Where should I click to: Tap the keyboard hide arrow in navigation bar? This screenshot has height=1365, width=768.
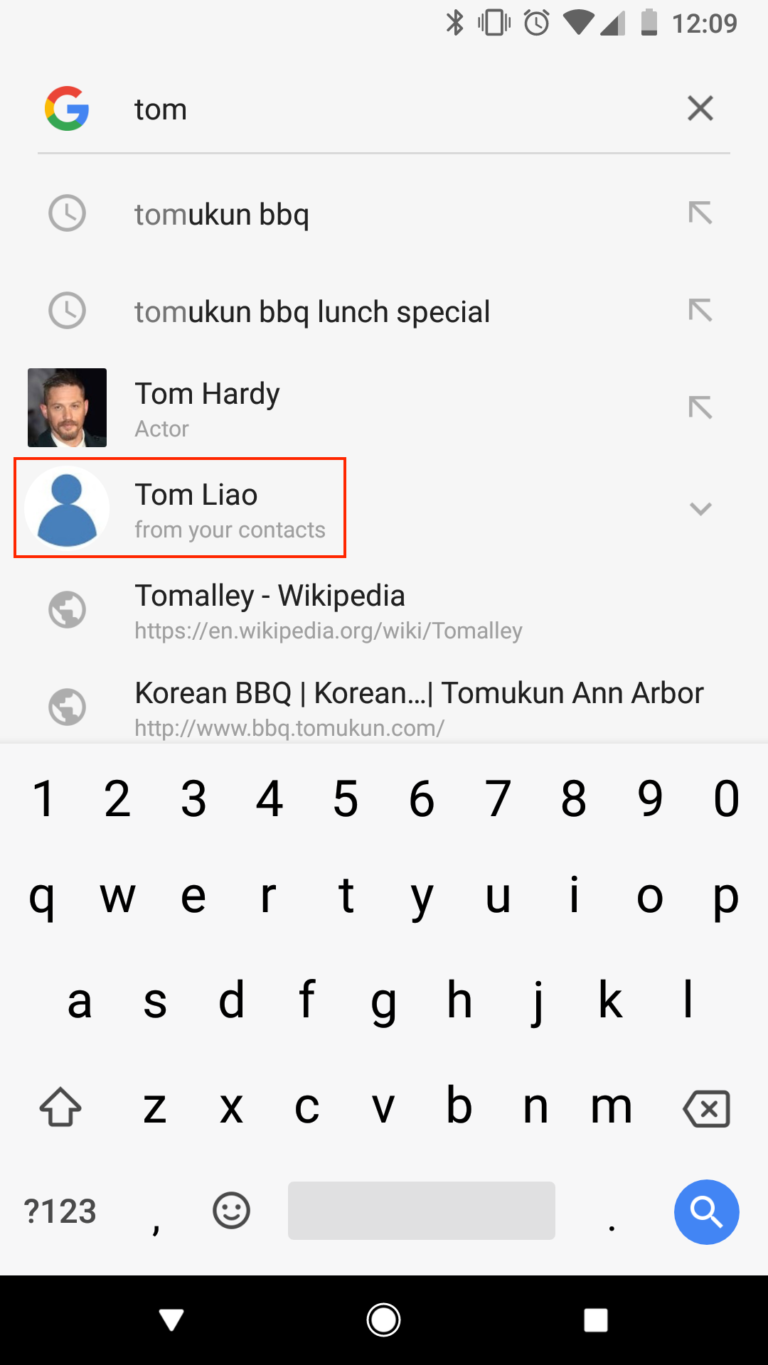(x=170, y=1319)
